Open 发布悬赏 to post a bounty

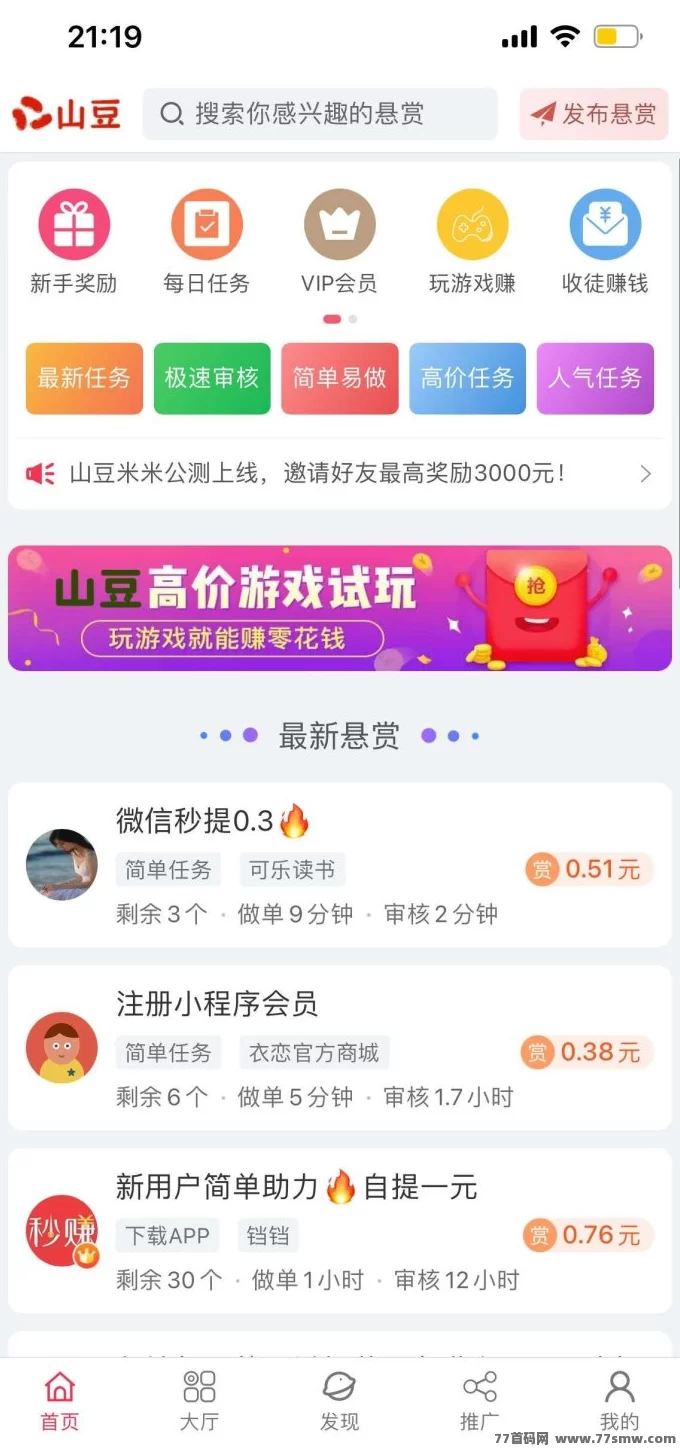click(x=594, y=114)
